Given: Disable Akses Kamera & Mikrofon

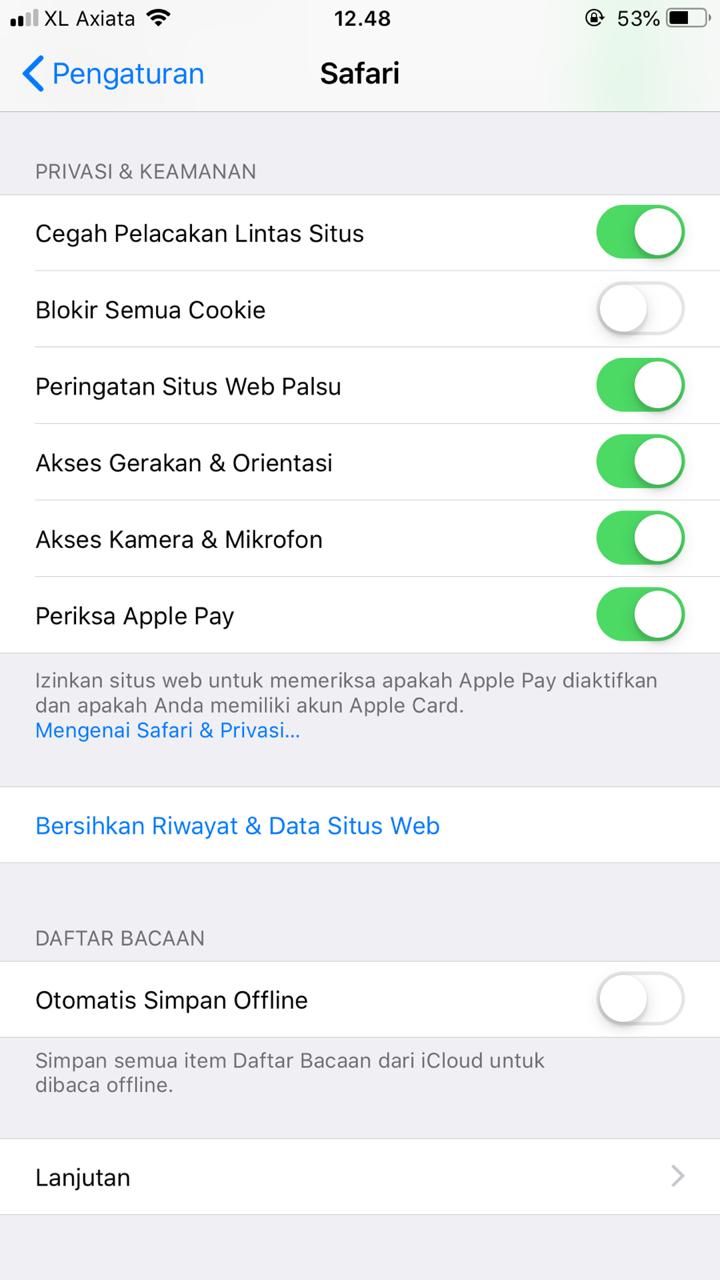Looking at the screenshot, I should (x=640, y=539).
